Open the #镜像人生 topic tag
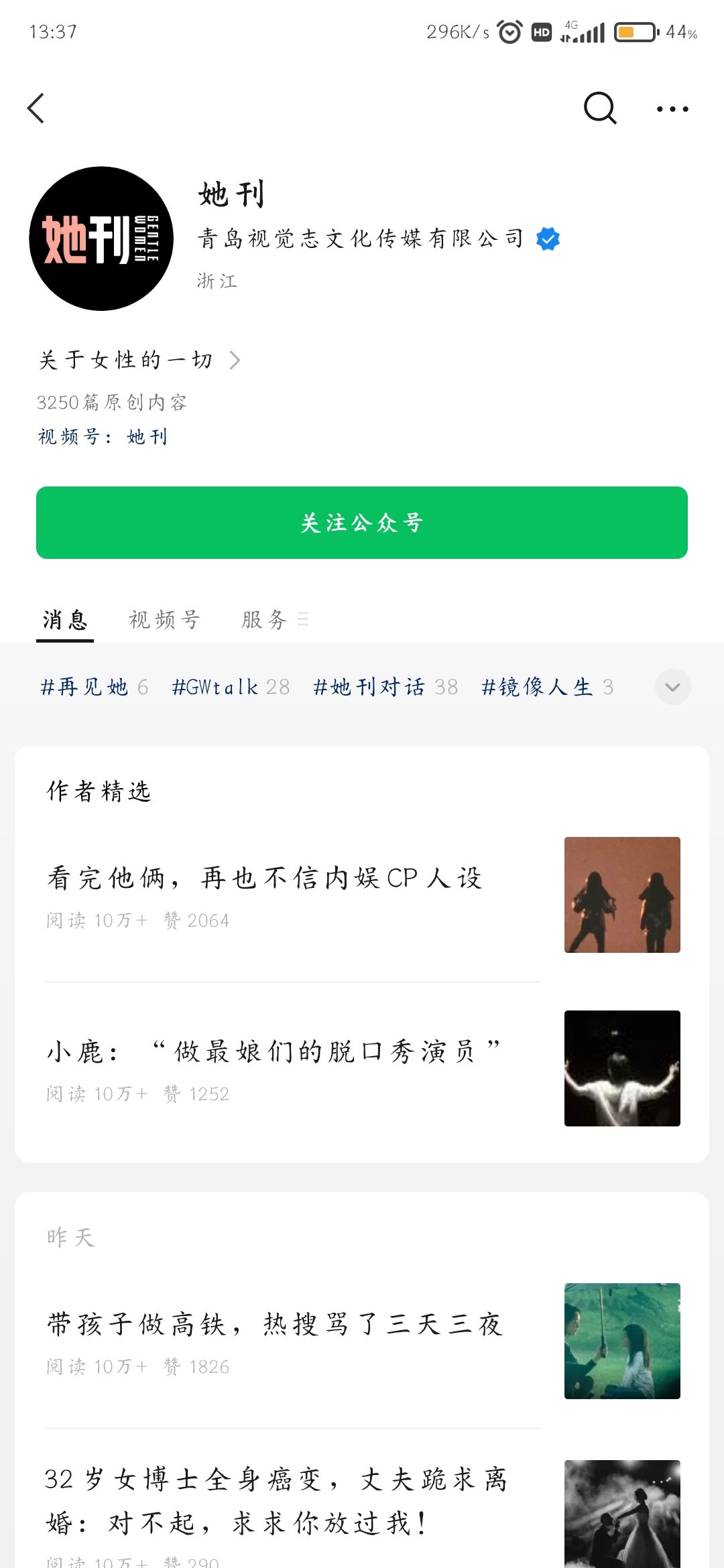This screenshot has width=724, height=1568. (x=547, y=687)
